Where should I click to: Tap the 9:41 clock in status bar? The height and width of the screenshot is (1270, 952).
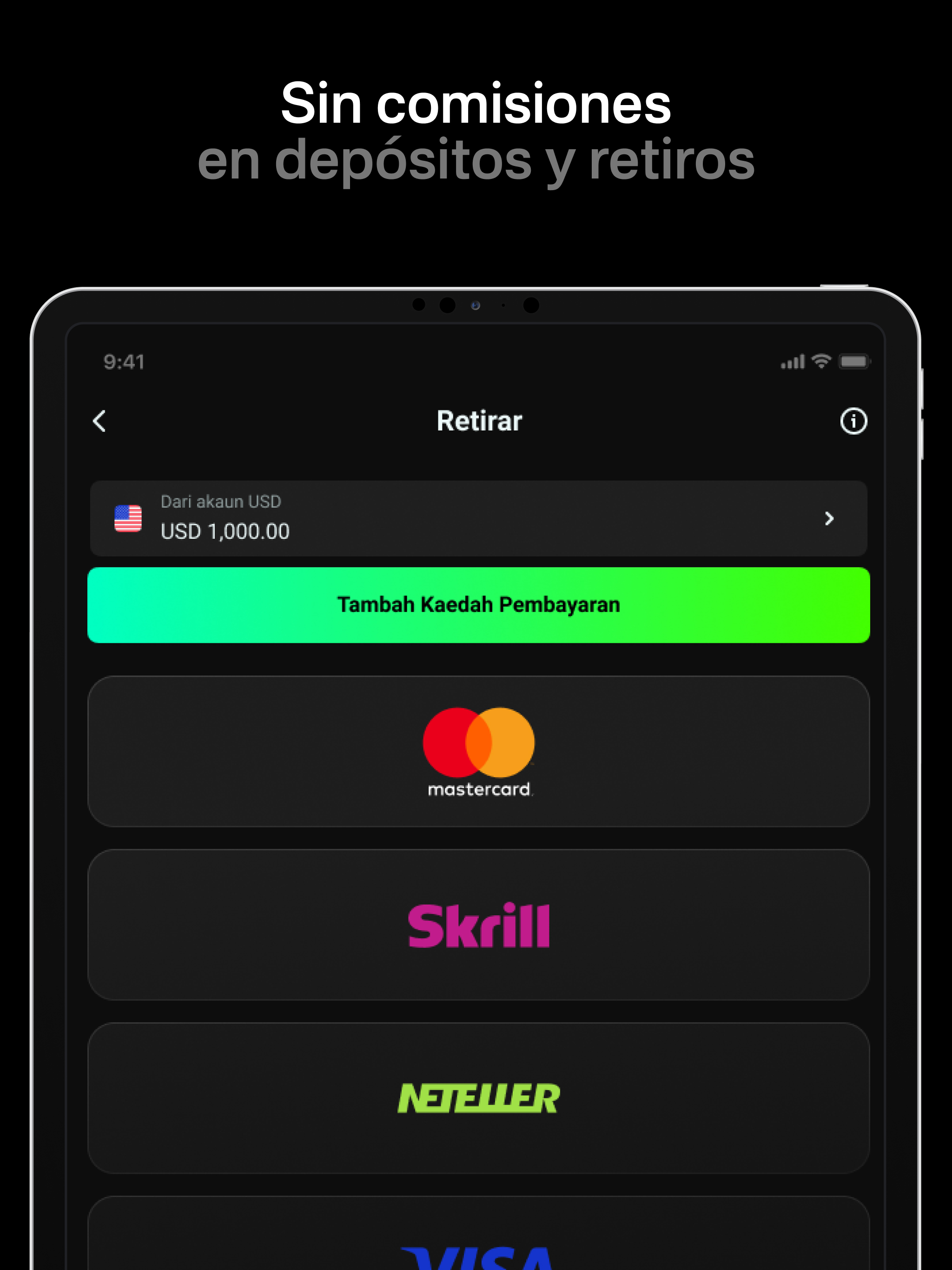pos(123,361)
